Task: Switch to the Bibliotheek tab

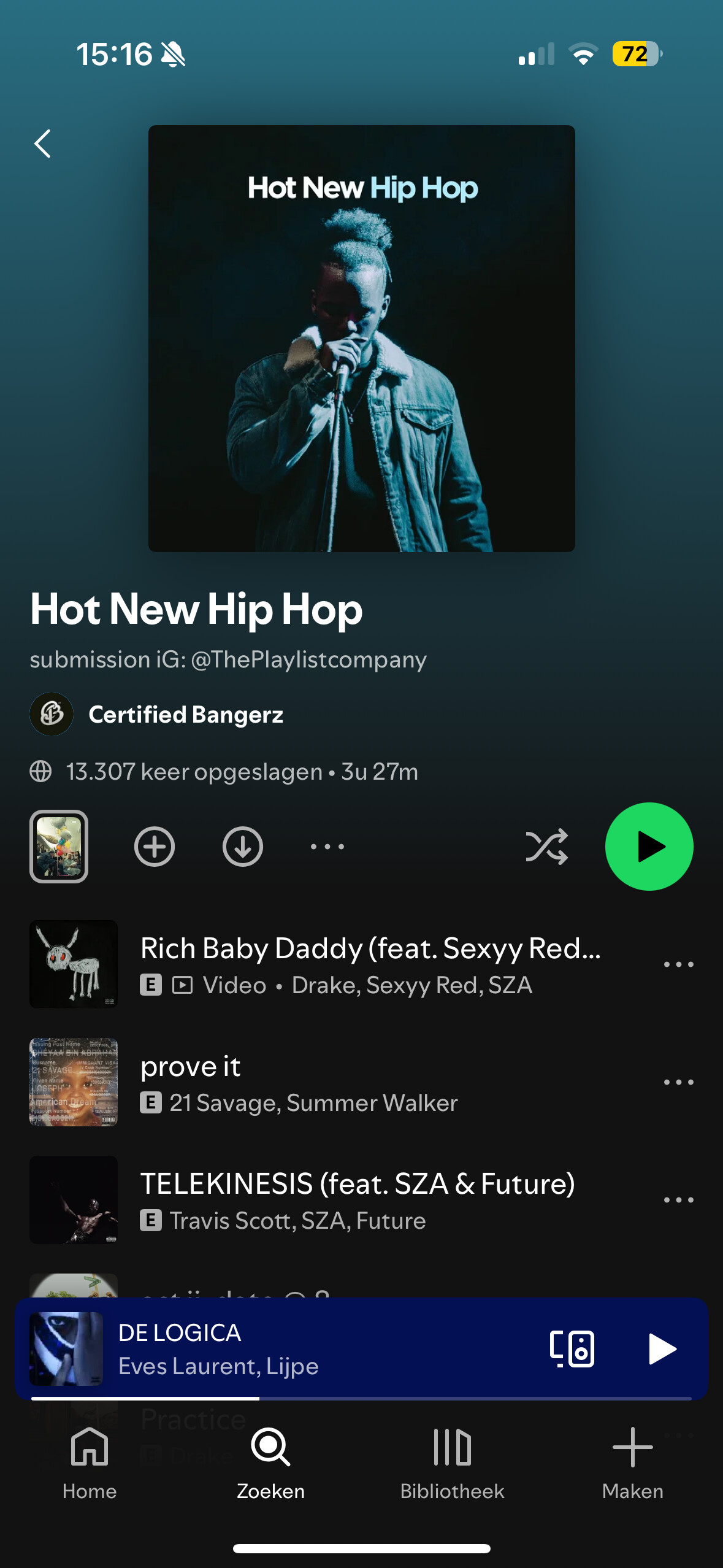Action: 452,1464
